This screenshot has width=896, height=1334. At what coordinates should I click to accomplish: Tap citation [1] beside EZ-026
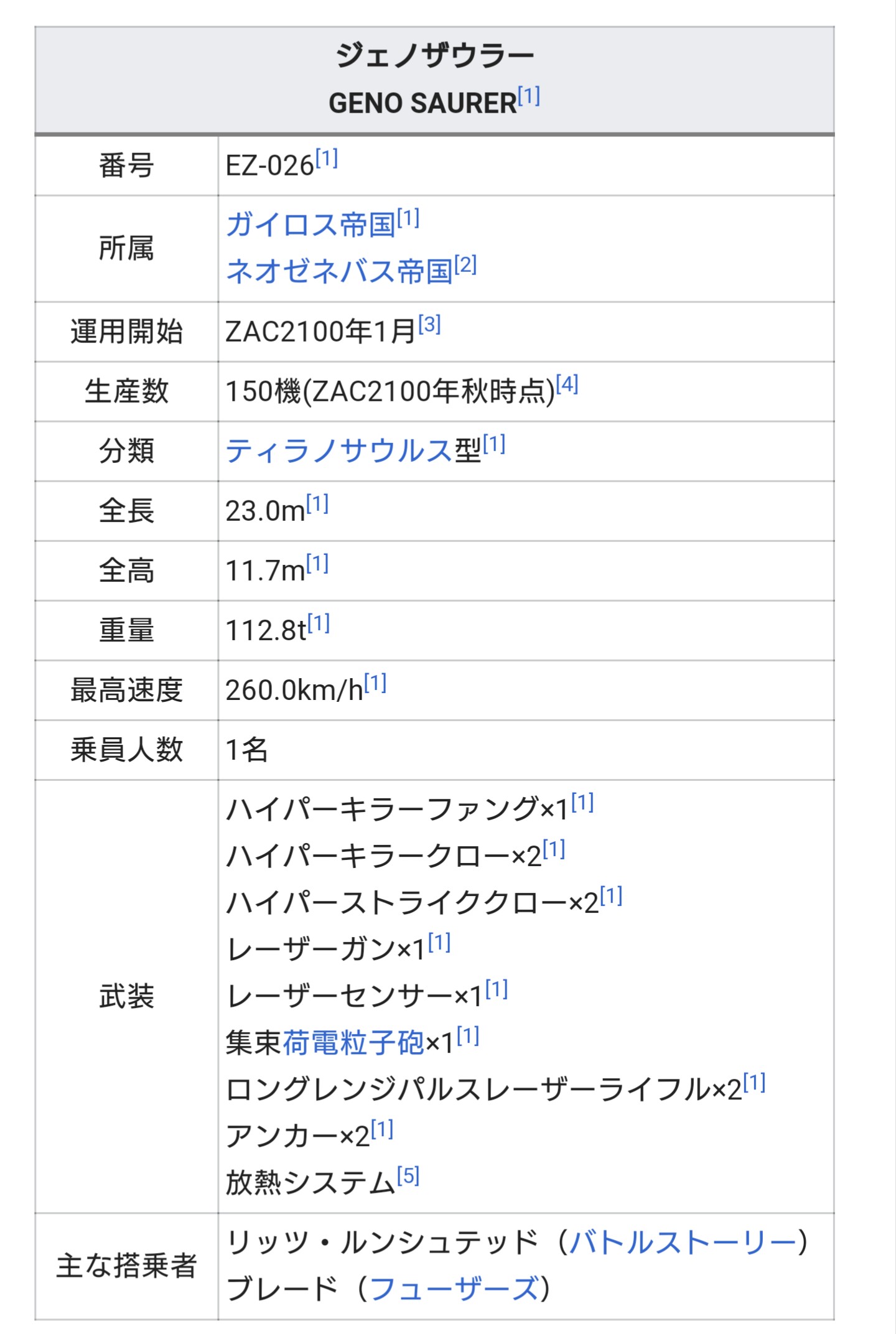[327, 159]
